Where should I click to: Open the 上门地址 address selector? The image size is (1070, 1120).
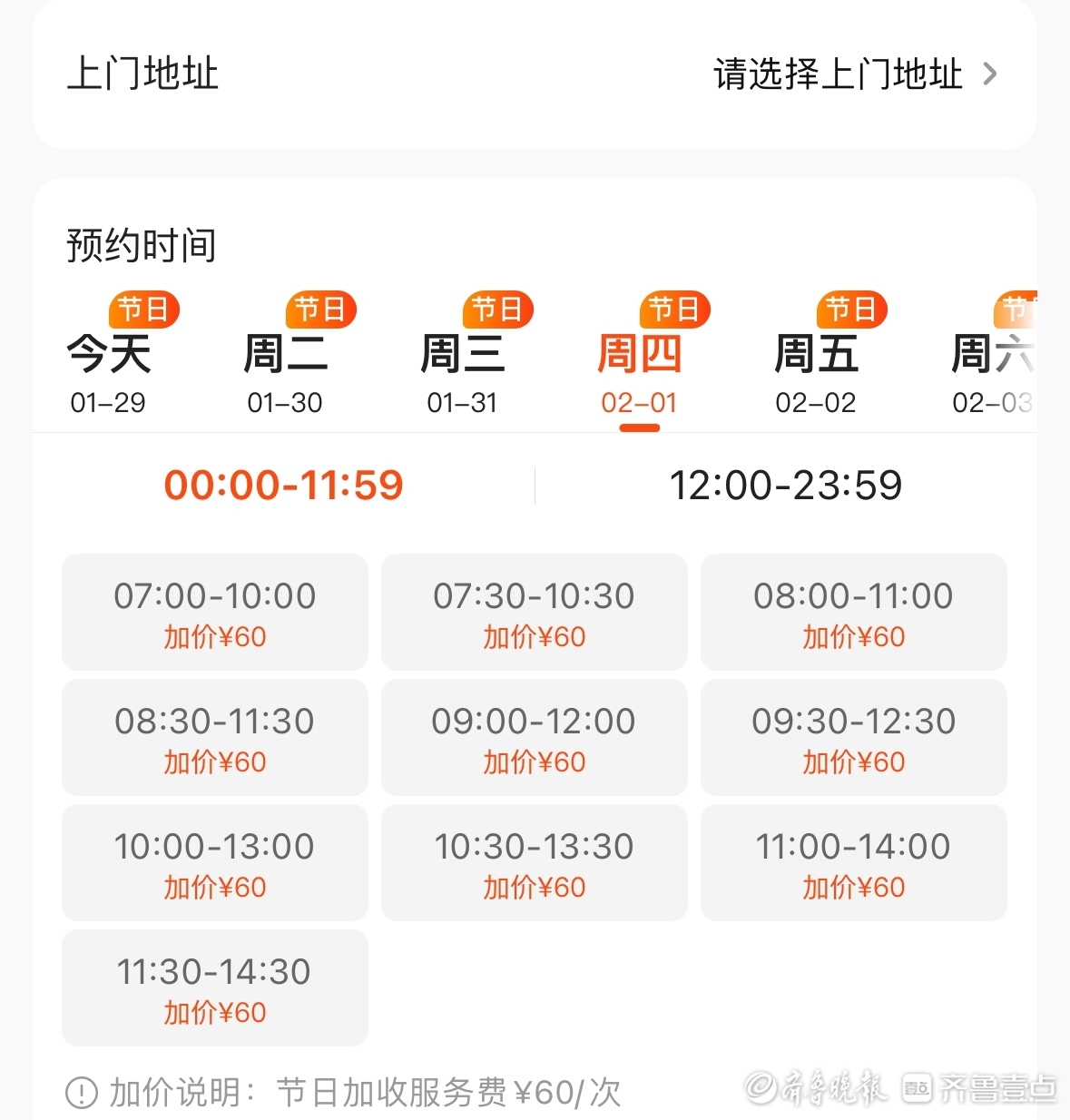pyautogui.click(x=853, y=74)
